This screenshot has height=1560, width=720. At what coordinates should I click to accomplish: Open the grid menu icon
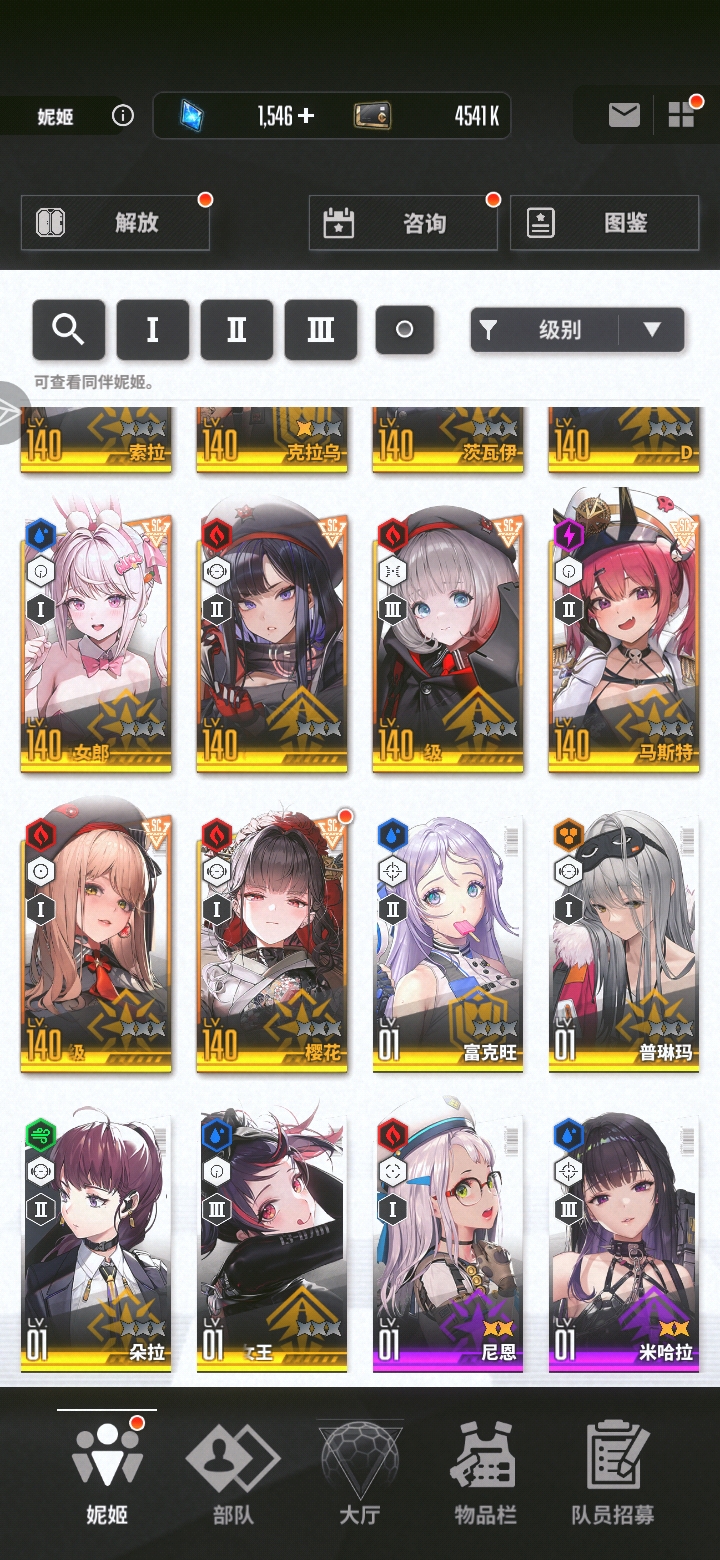[681, 116]
